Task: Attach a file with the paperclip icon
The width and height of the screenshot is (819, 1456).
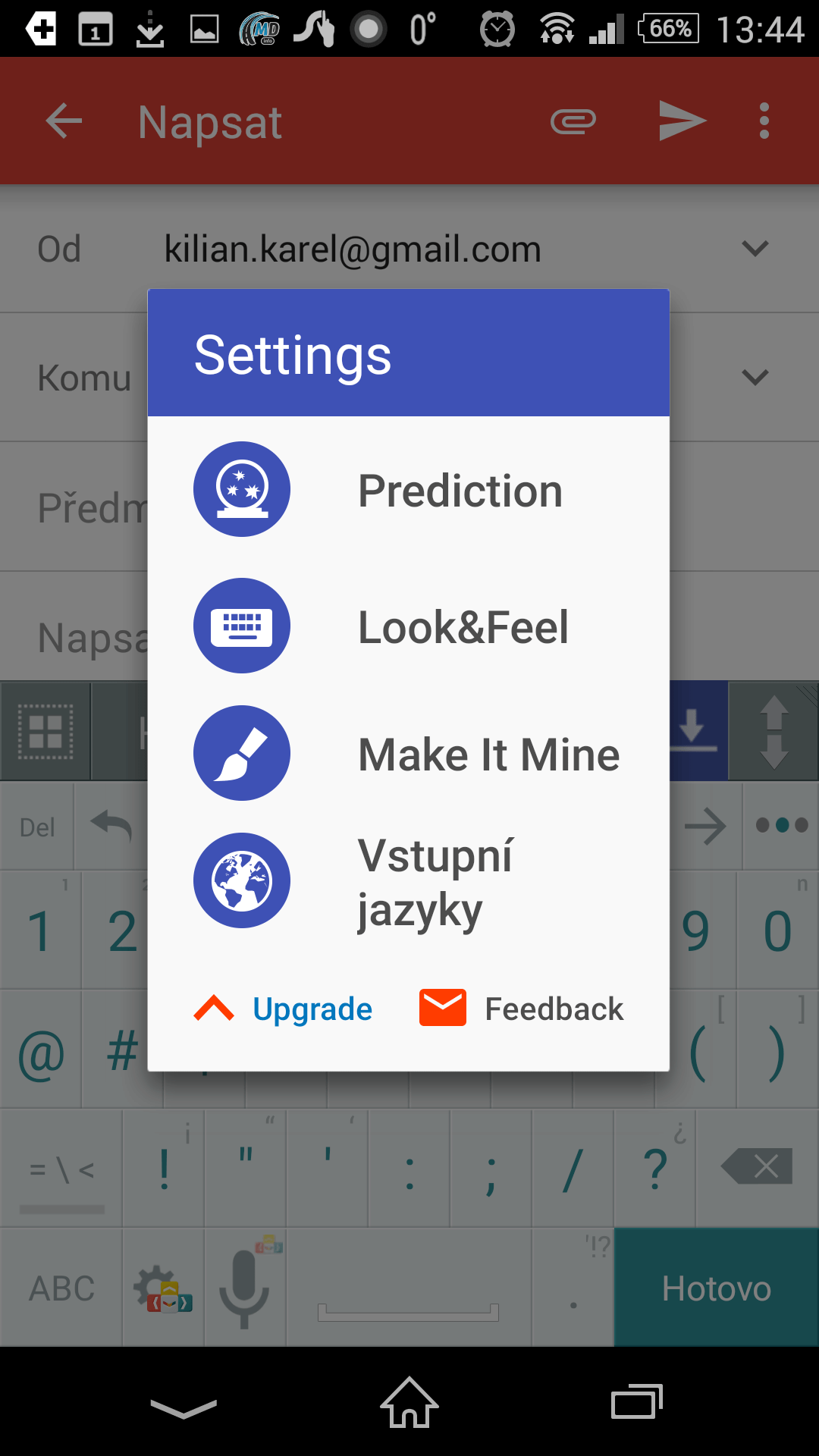Action: 573,121
